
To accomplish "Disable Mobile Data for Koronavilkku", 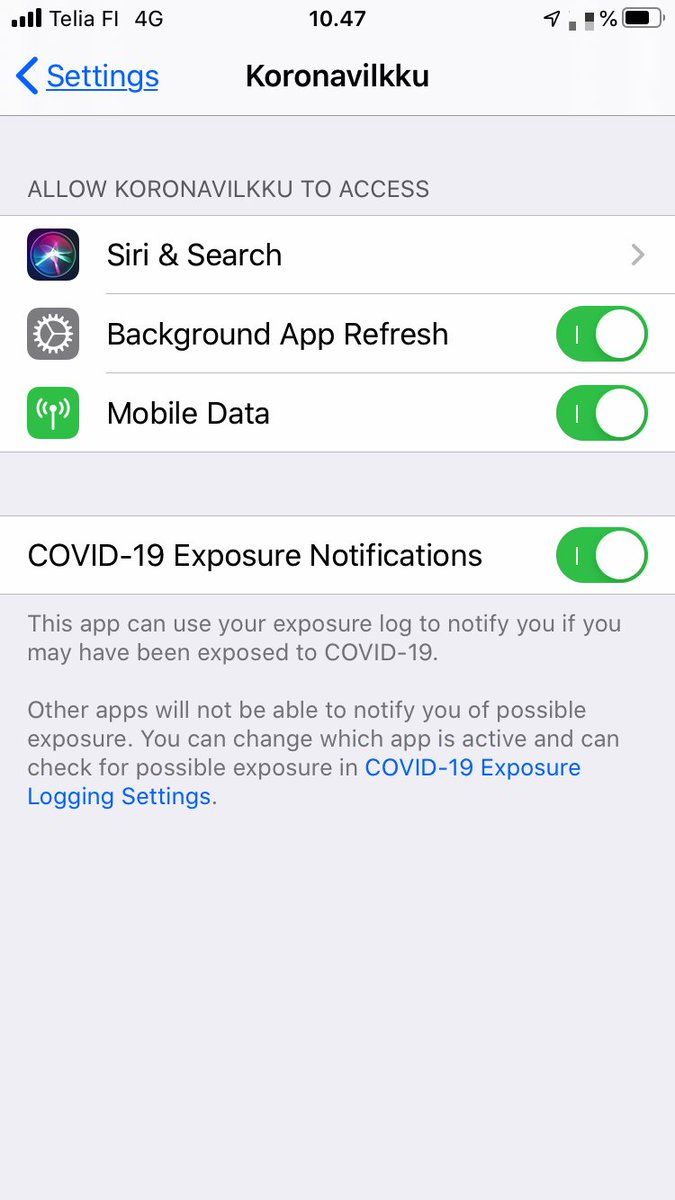I will [x=602, y=413].
